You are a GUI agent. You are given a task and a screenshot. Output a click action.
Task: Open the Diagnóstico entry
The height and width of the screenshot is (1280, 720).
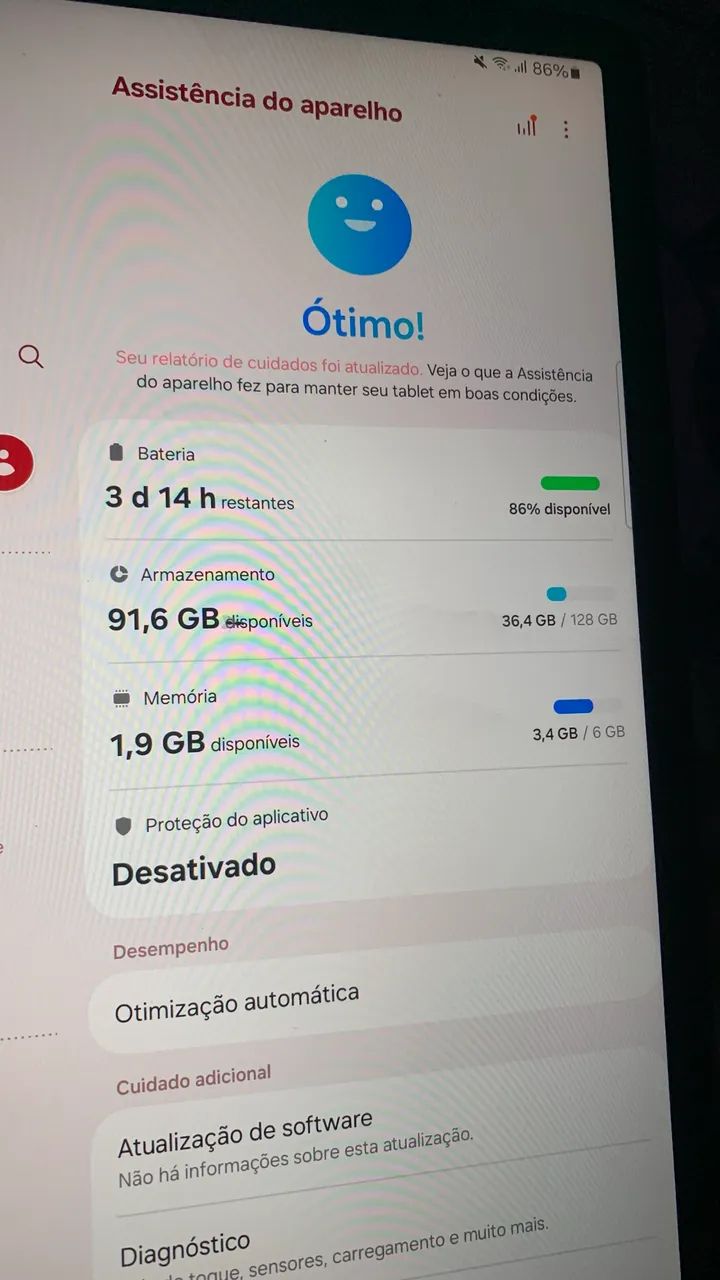coord(186,1242)
